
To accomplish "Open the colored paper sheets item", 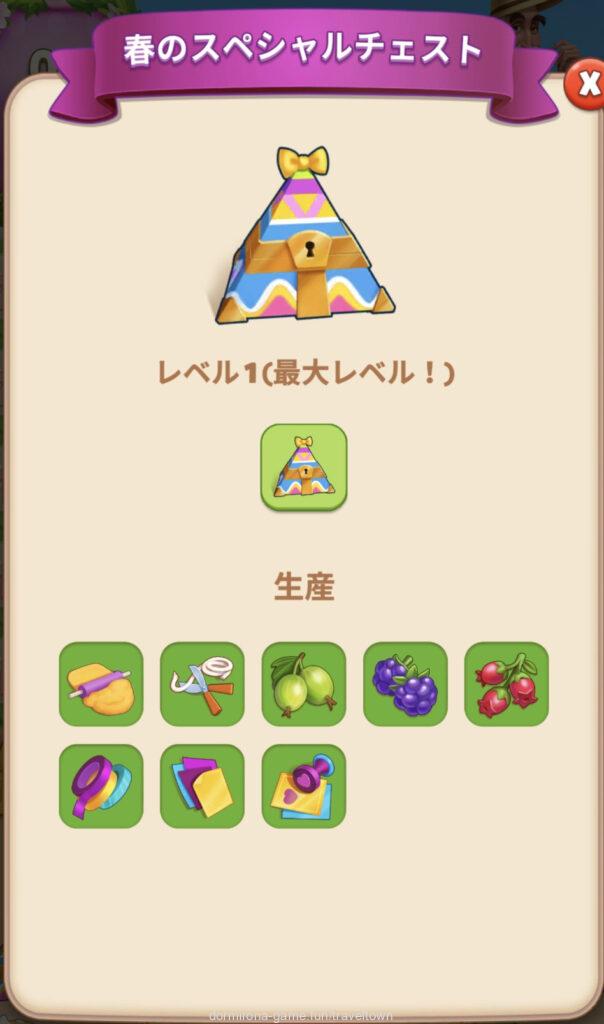I will point(202,786).
